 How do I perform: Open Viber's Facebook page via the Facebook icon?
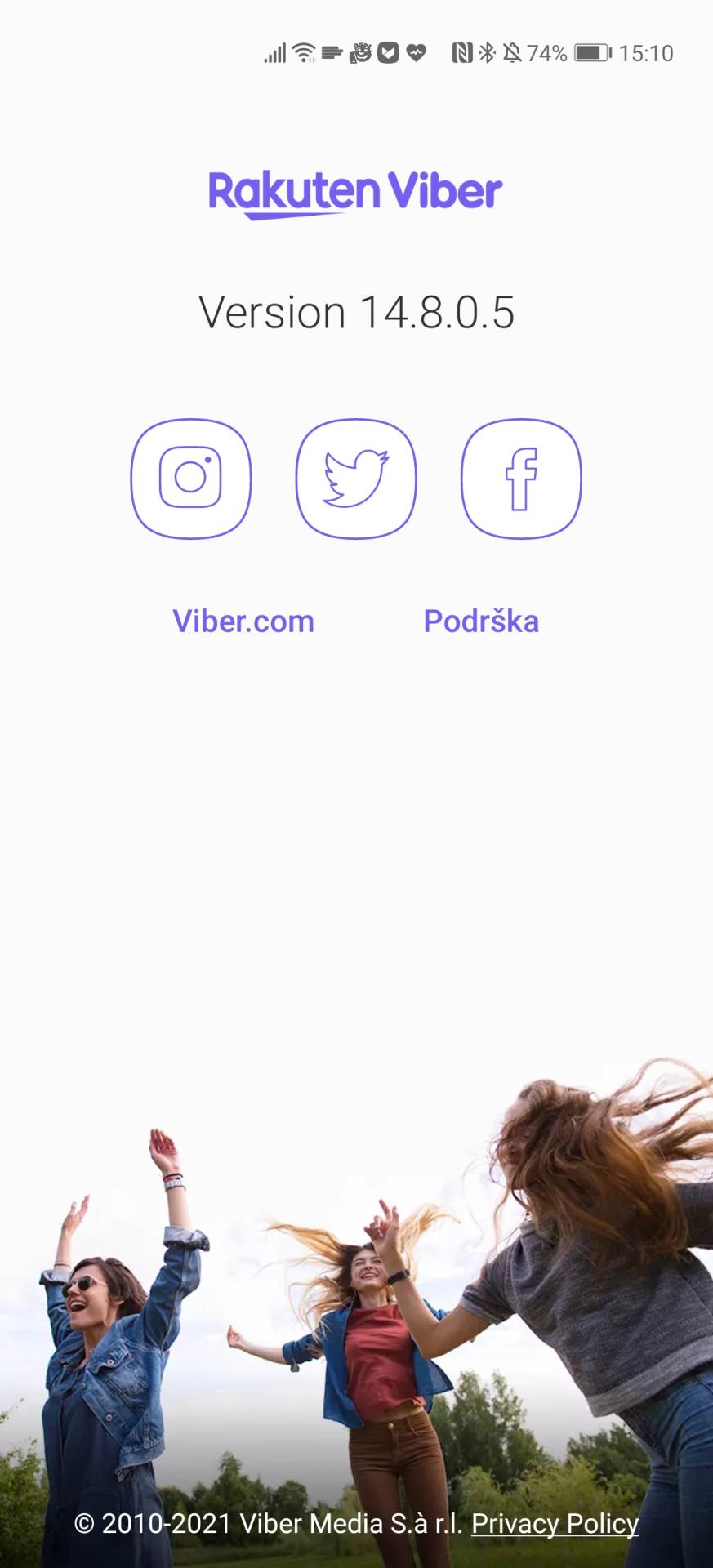[522, 479]
